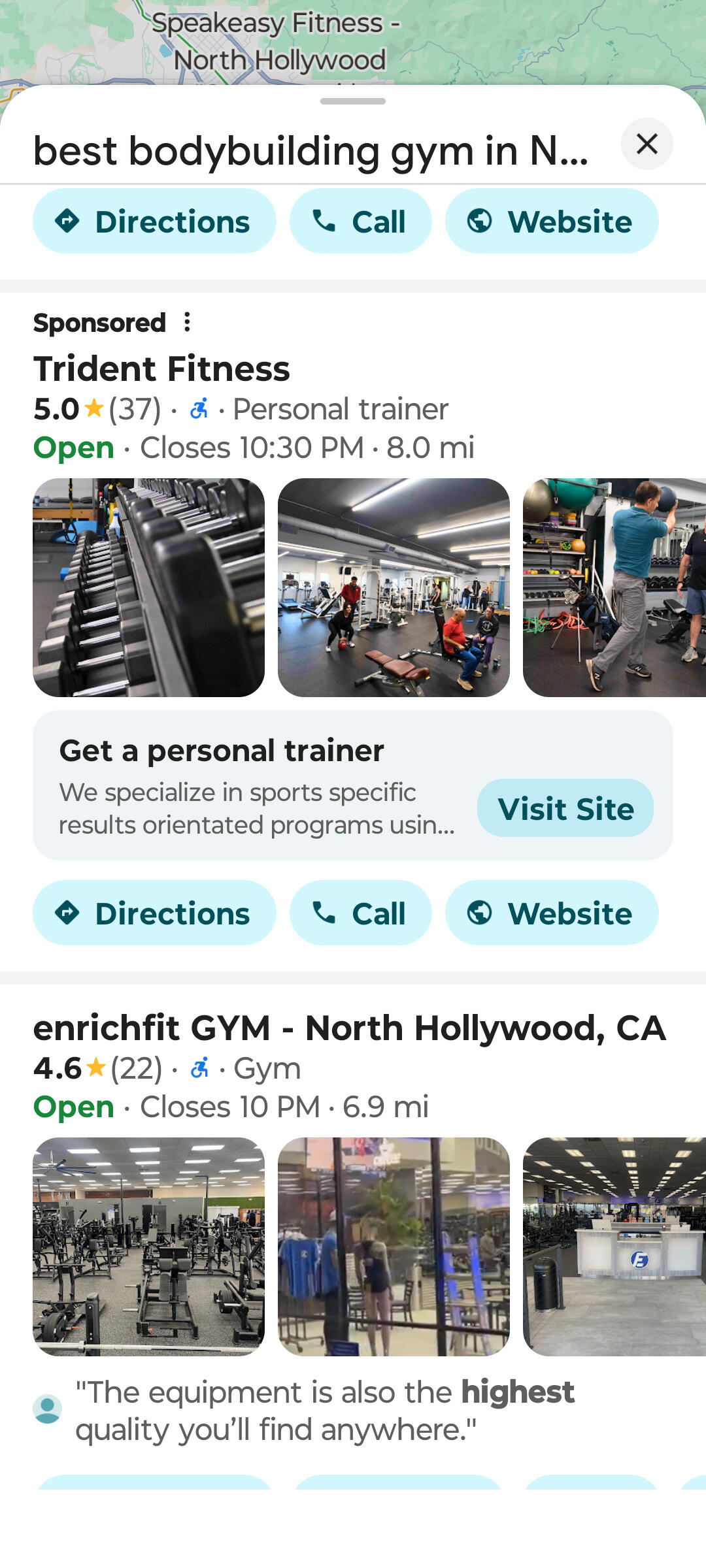
Task: View enrichfit GYM front desk photo
Action: click(x=614, y=1247)
